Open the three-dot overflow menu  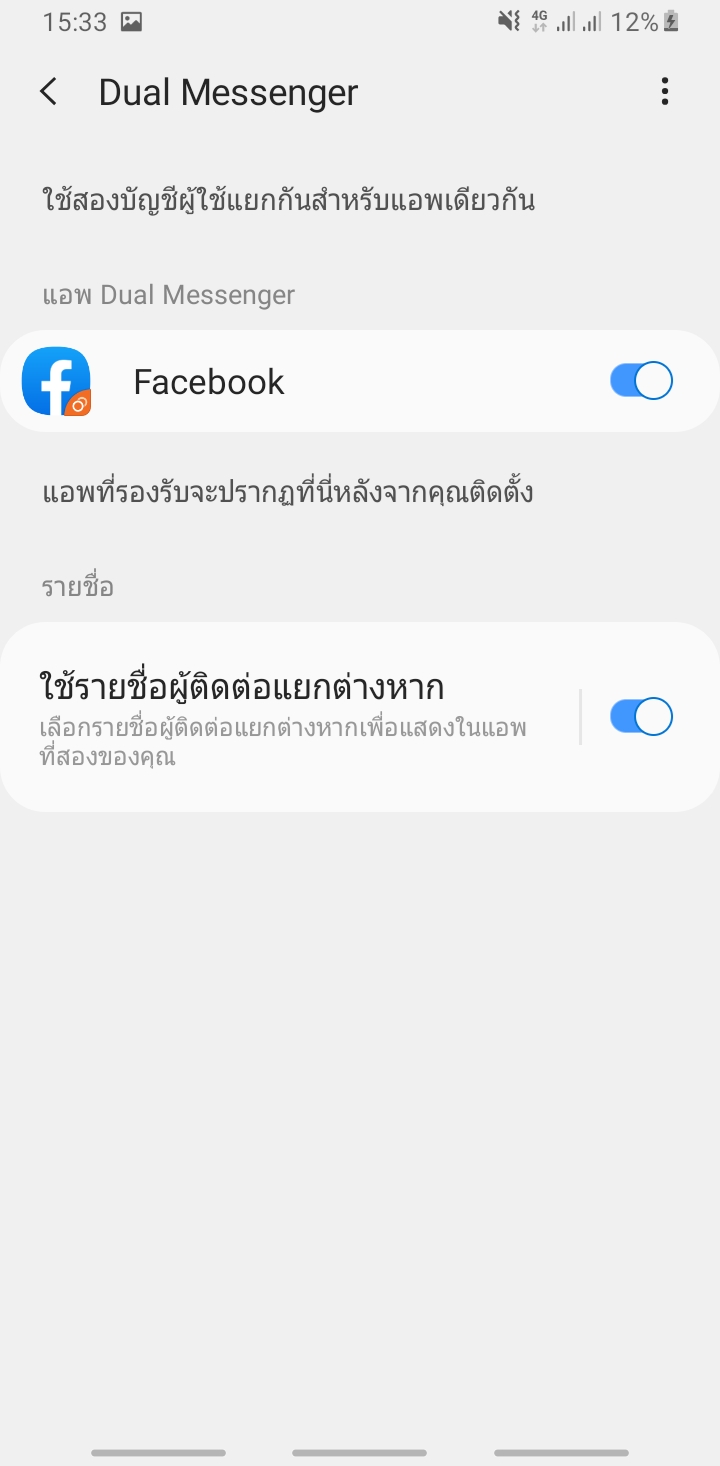[665, 92]
